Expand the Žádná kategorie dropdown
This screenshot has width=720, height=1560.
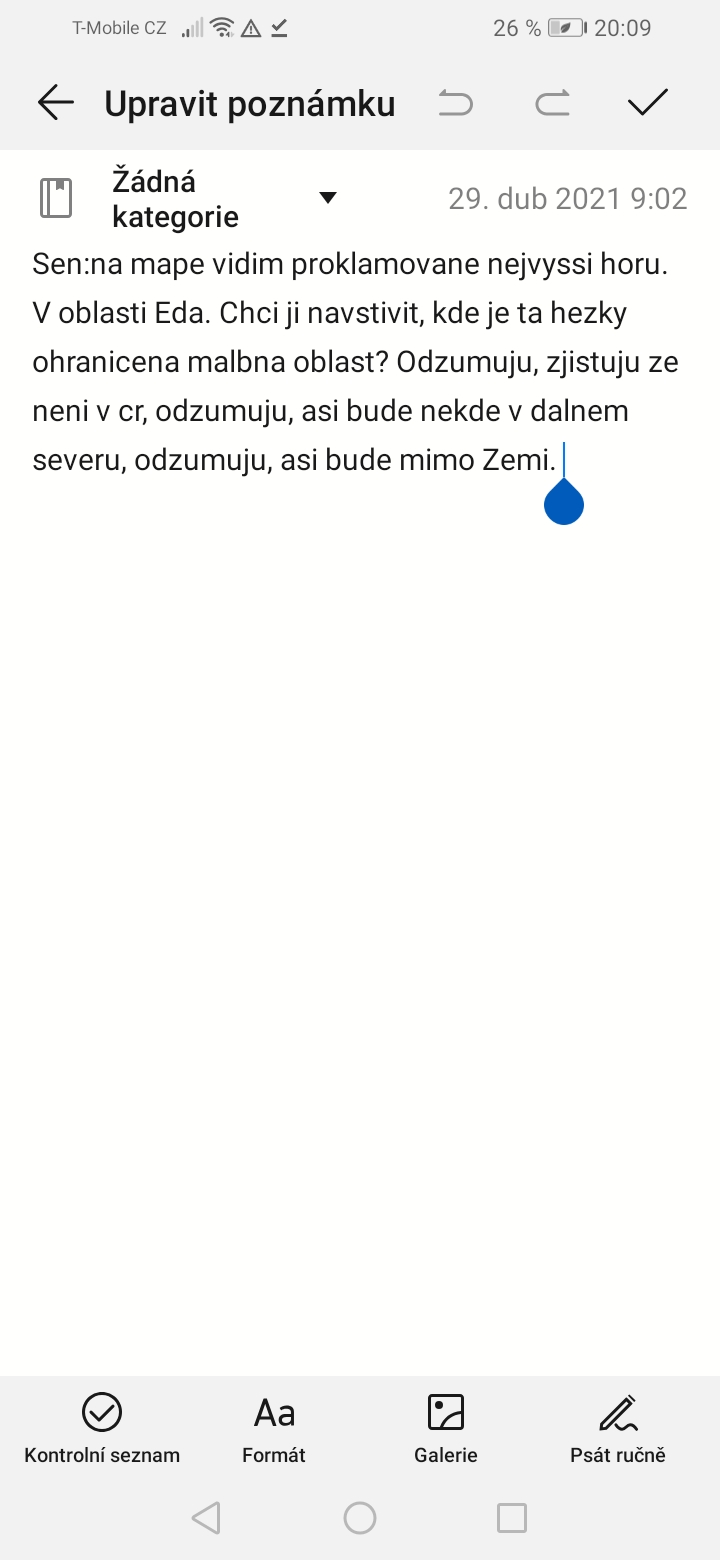(x=327, y=198)
